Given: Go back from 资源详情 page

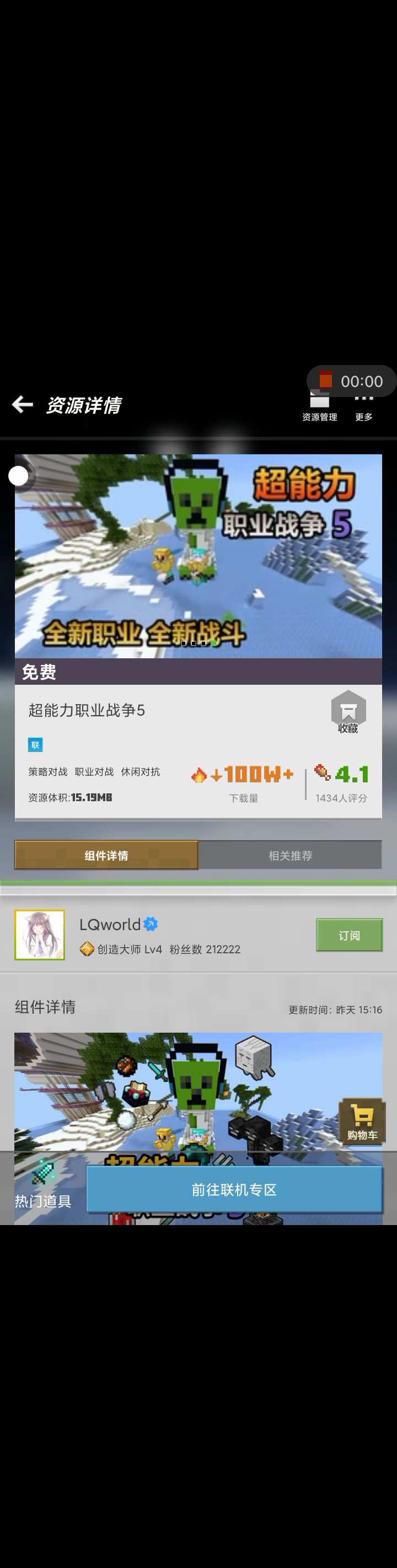Looking at the screenshot, I should (x=23, y=404).
